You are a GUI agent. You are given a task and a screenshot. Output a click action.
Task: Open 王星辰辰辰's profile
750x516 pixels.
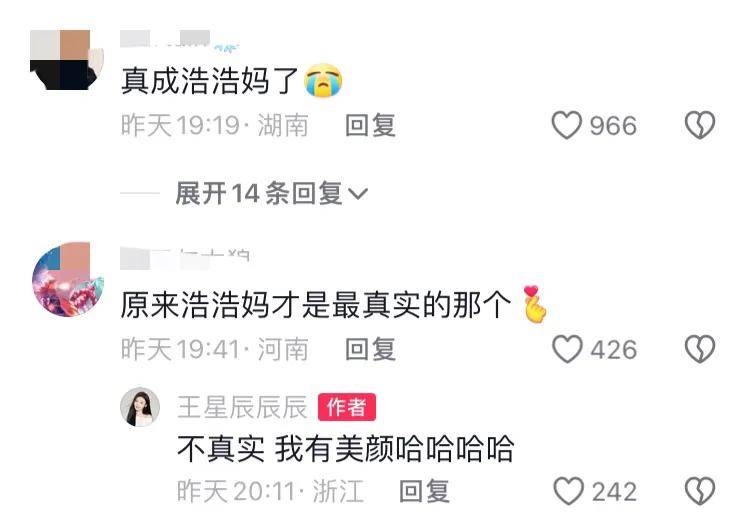coord(242,407)
